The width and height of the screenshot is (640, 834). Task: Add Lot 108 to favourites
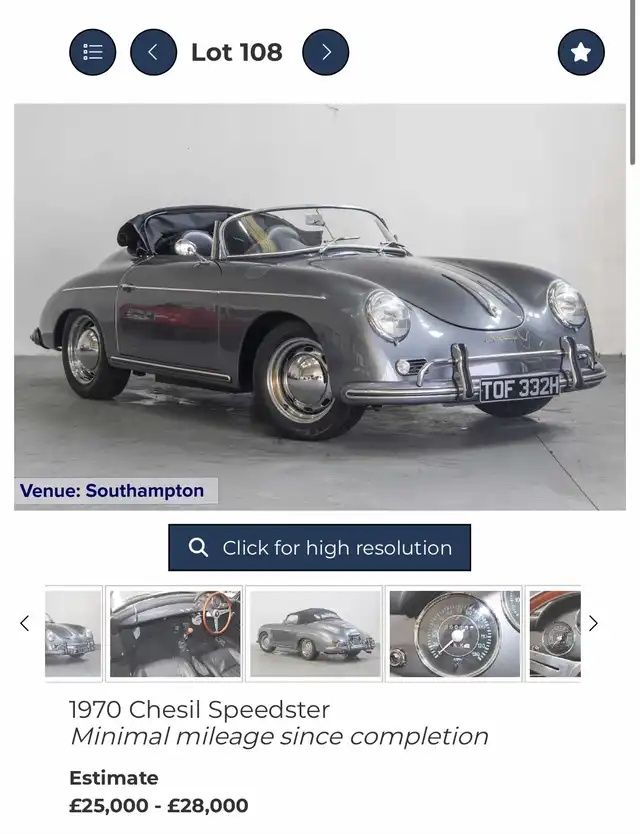[581, 52]
